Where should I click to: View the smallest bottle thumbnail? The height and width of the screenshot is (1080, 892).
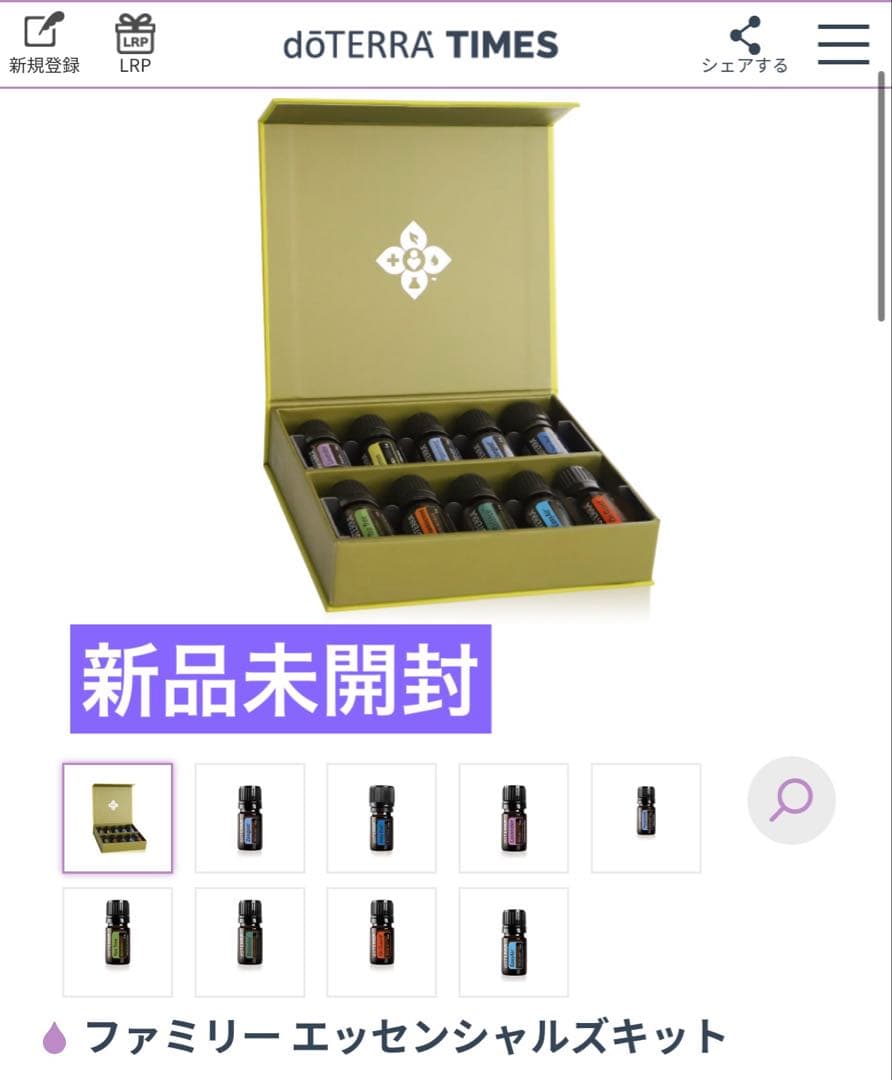(x=645, y=818)
